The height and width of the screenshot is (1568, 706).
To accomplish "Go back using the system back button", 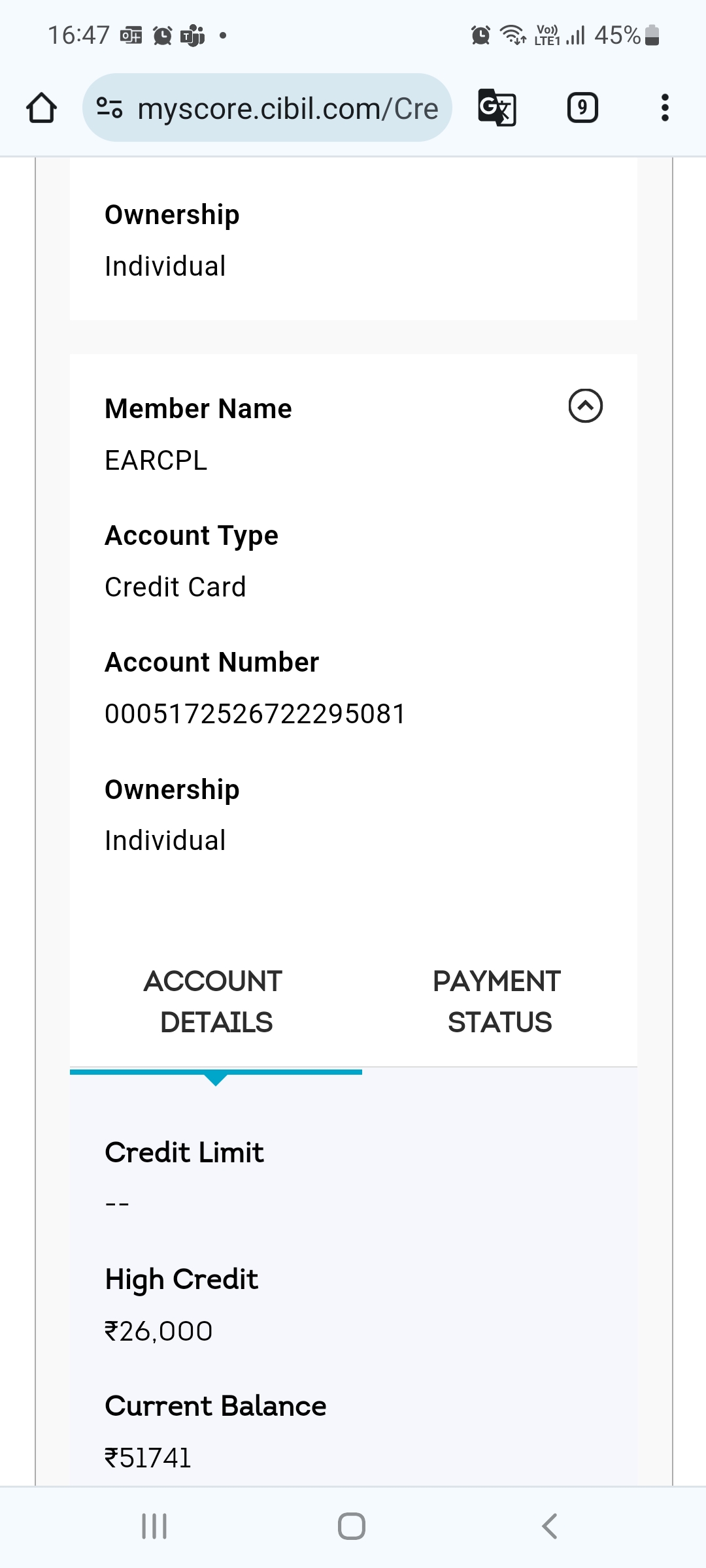I will coord(550,1526).
